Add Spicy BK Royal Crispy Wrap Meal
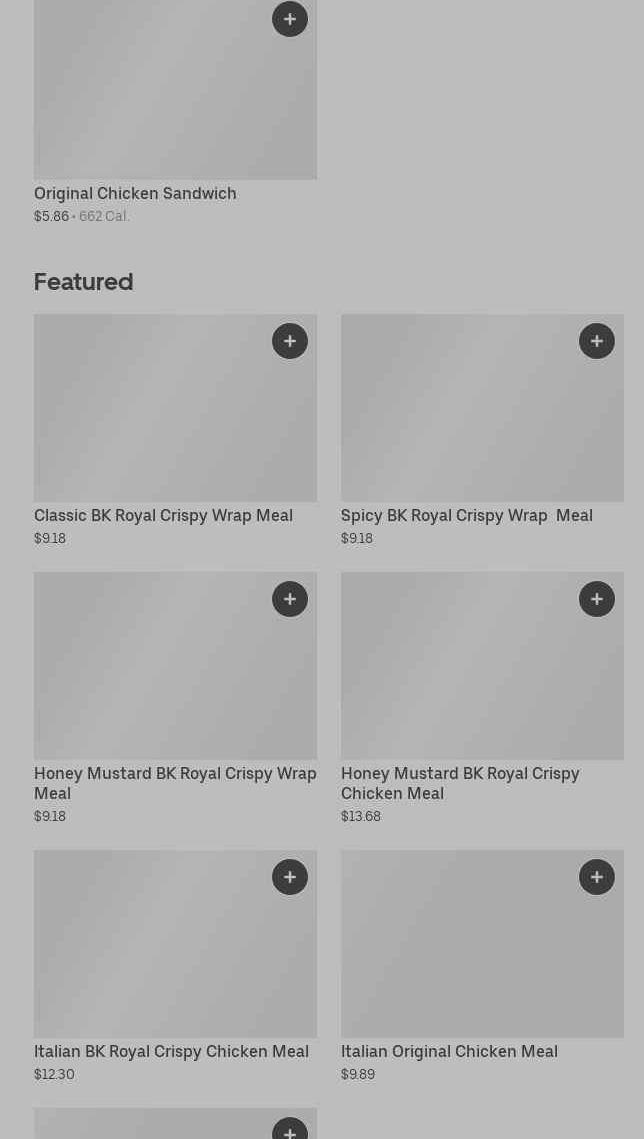644x1139 pixels. pyautogui.click(x=597, y=341)
